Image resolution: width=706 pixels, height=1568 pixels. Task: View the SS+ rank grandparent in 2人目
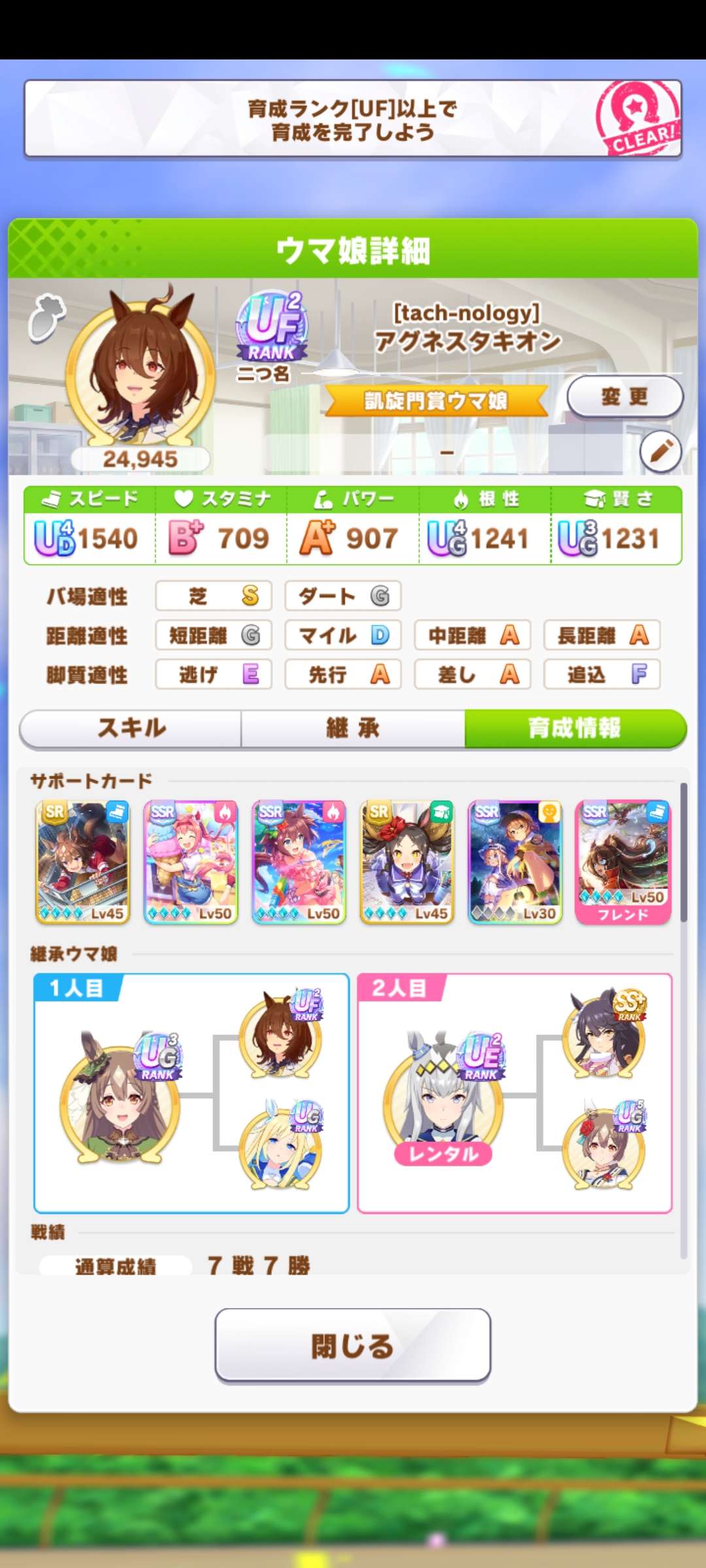[603, 1036]
